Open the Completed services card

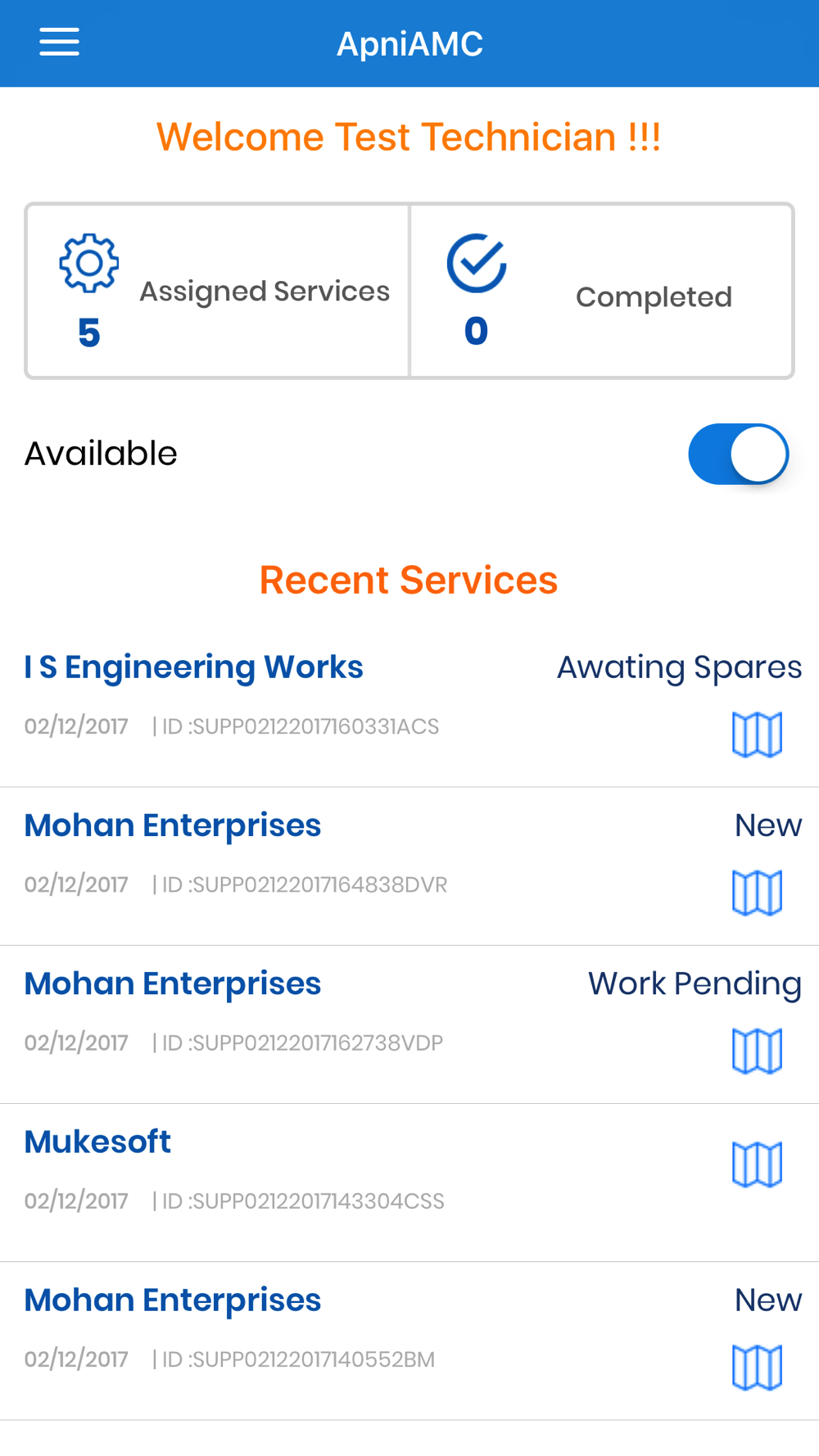(x=601, y=291)
